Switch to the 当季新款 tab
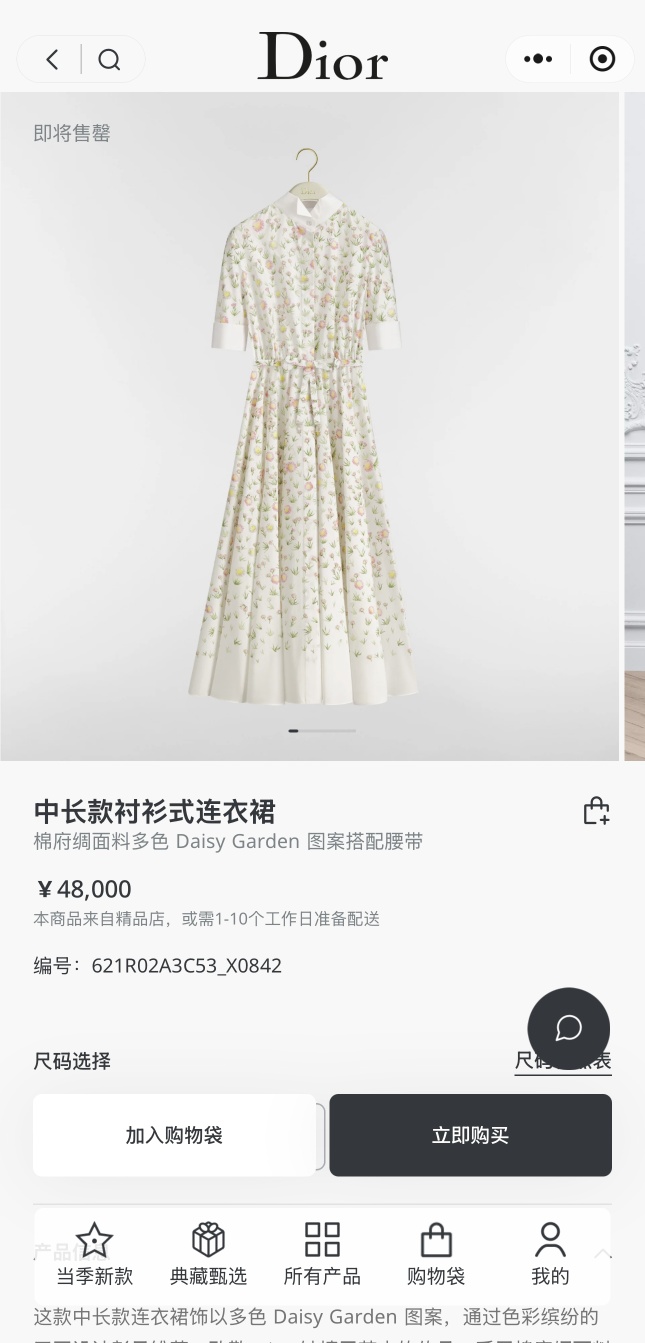This screenshot has width=645, height=1343. 94,1254
